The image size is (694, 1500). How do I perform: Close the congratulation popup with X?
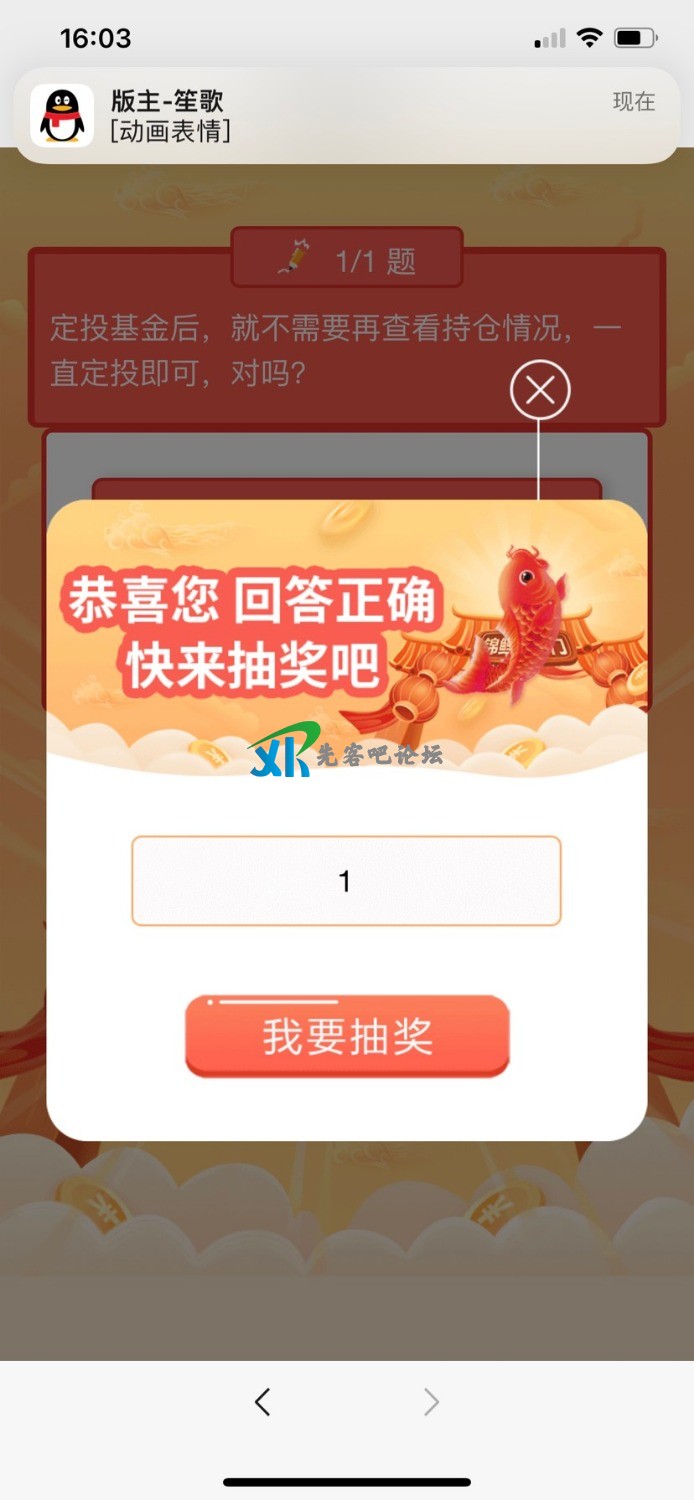(x=540, y=391)
